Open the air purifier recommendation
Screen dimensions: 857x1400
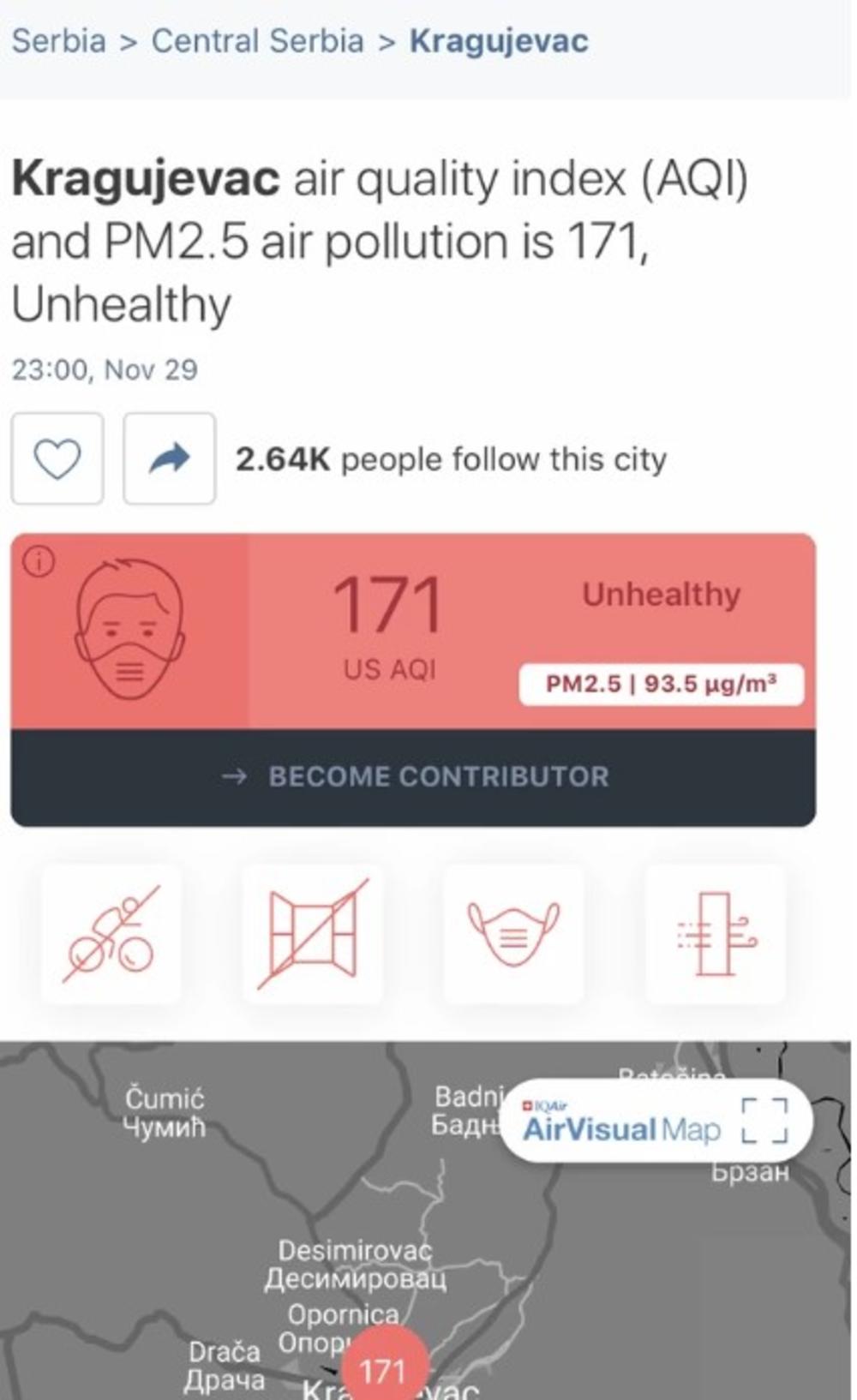[x=715, y=934]
